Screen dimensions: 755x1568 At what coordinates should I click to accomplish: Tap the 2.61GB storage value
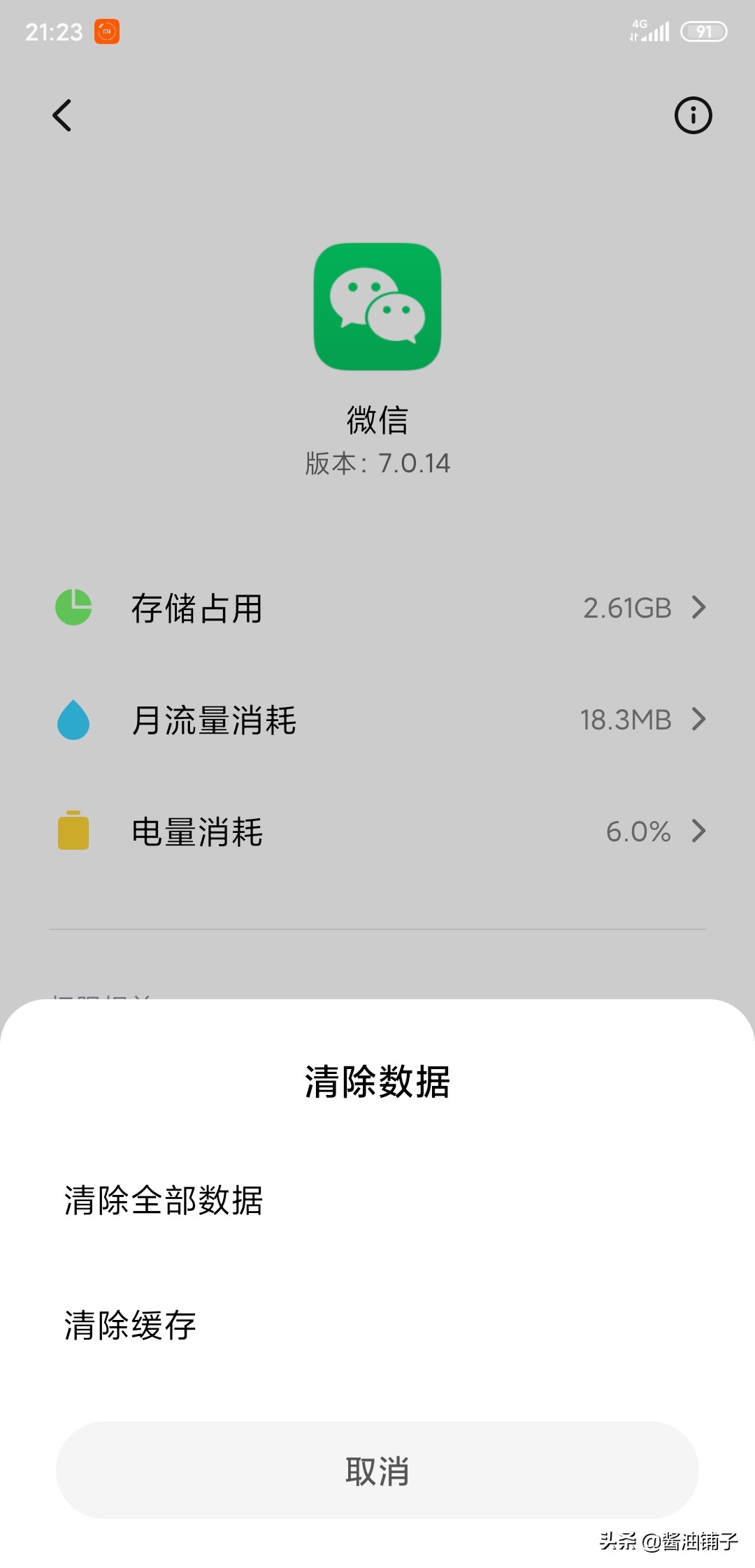628,608
